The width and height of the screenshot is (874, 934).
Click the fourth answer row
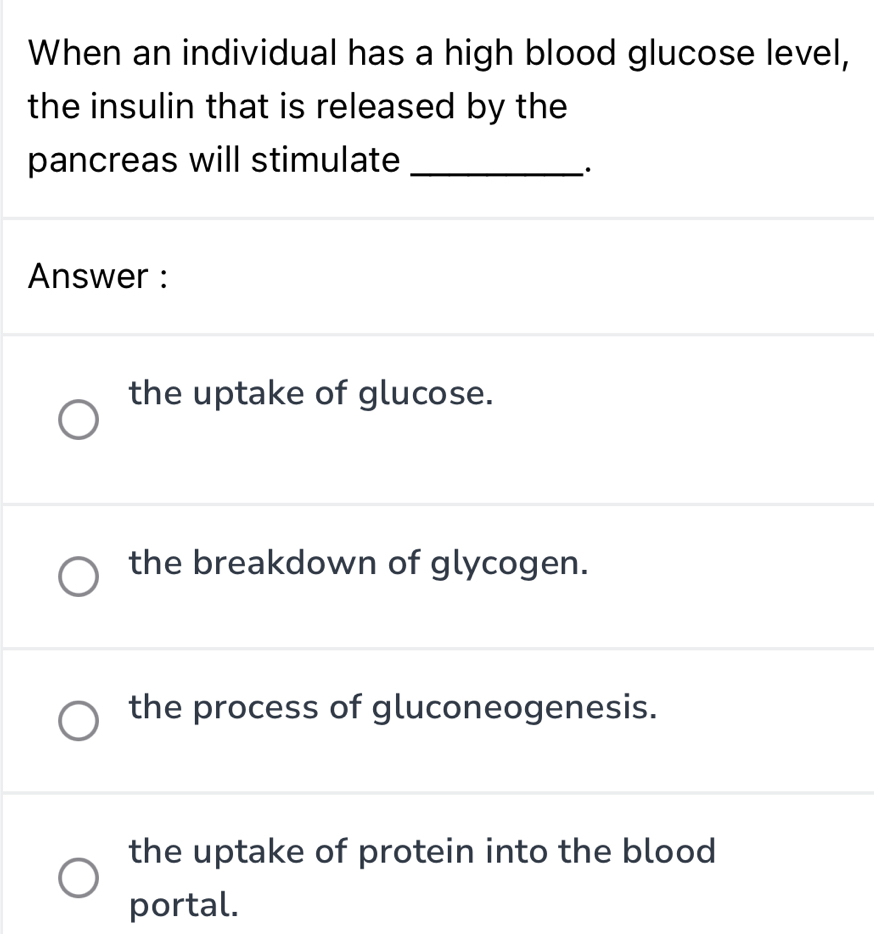click(437, 875)
